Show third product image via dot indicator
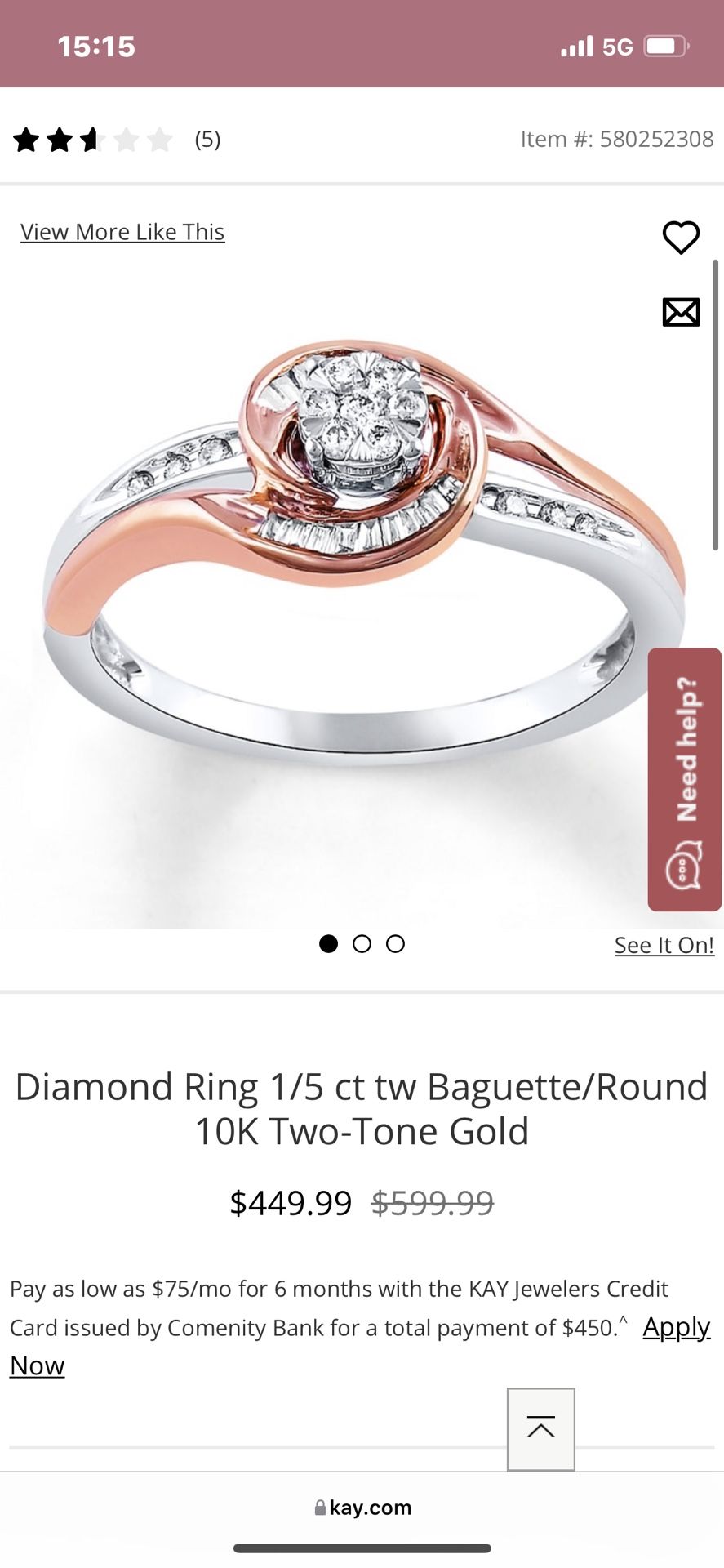This screenshot has height=1568, width=724. pos(395,944)
